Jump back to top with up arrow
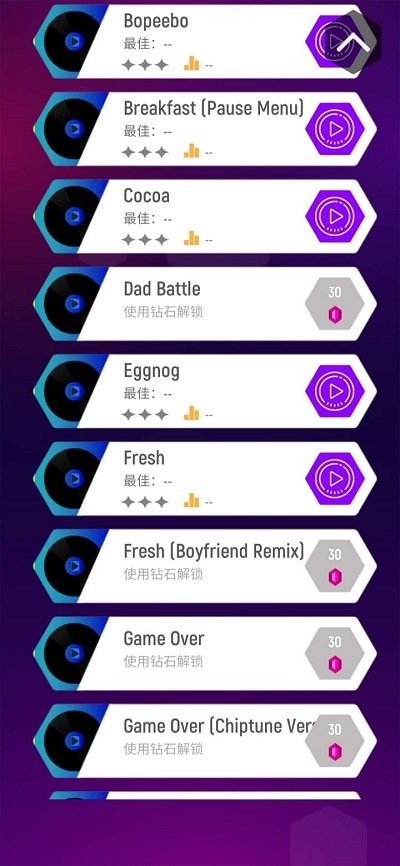 click(354, 41)
